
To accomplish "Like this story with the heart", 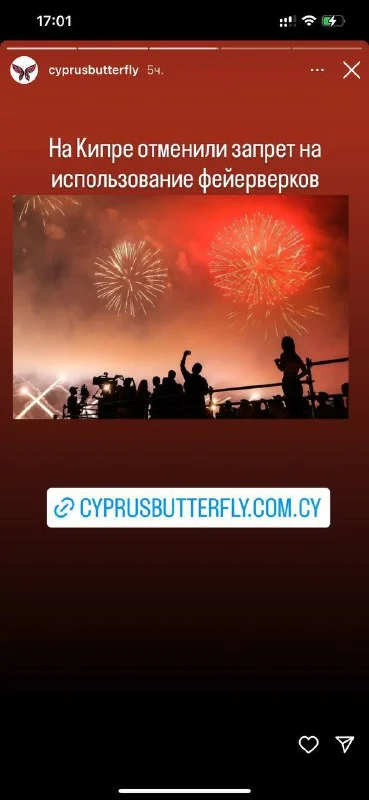I will pos(308,744).
